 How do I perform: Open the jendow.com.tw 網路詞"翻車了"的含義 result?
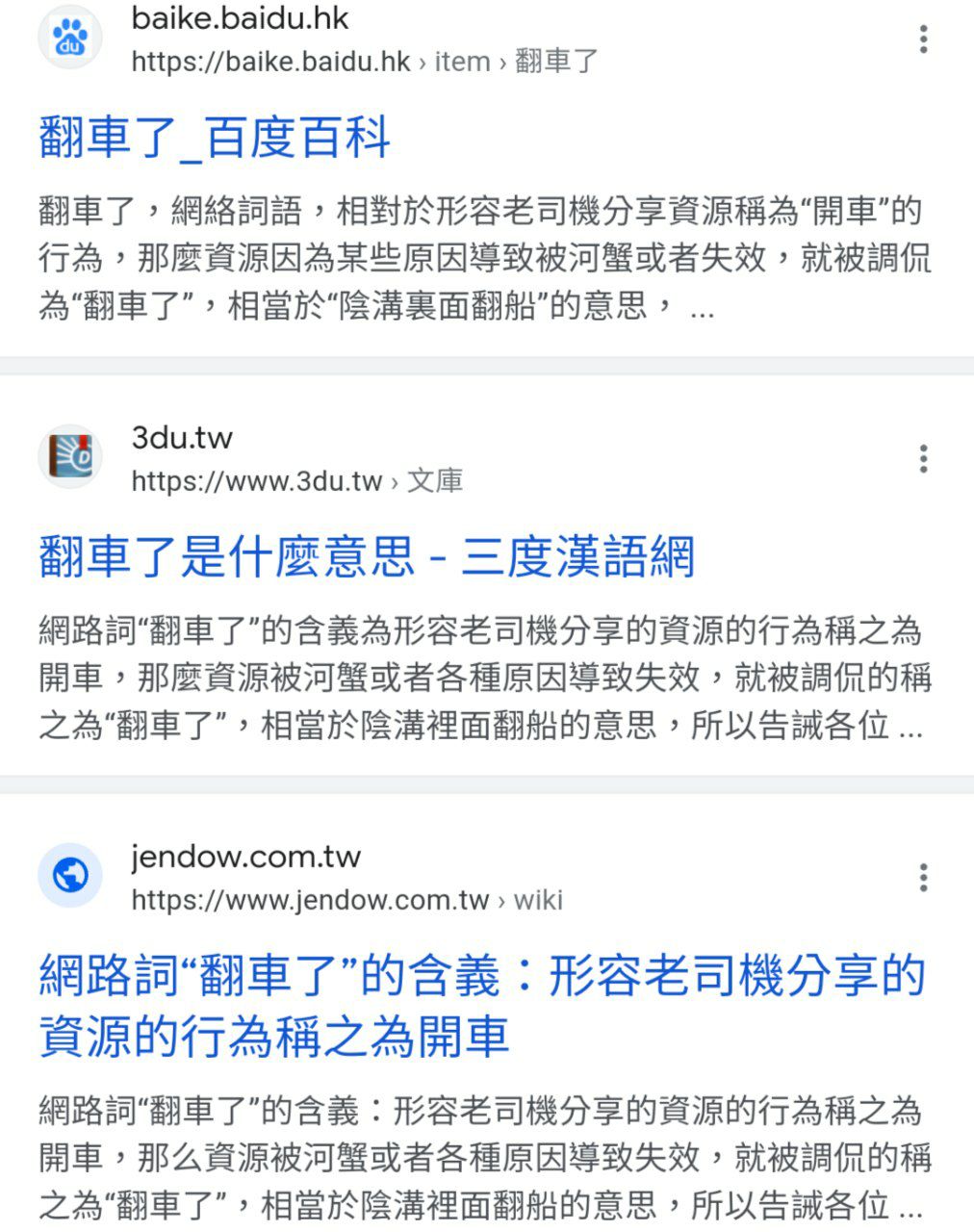(x=481, y=1005)
